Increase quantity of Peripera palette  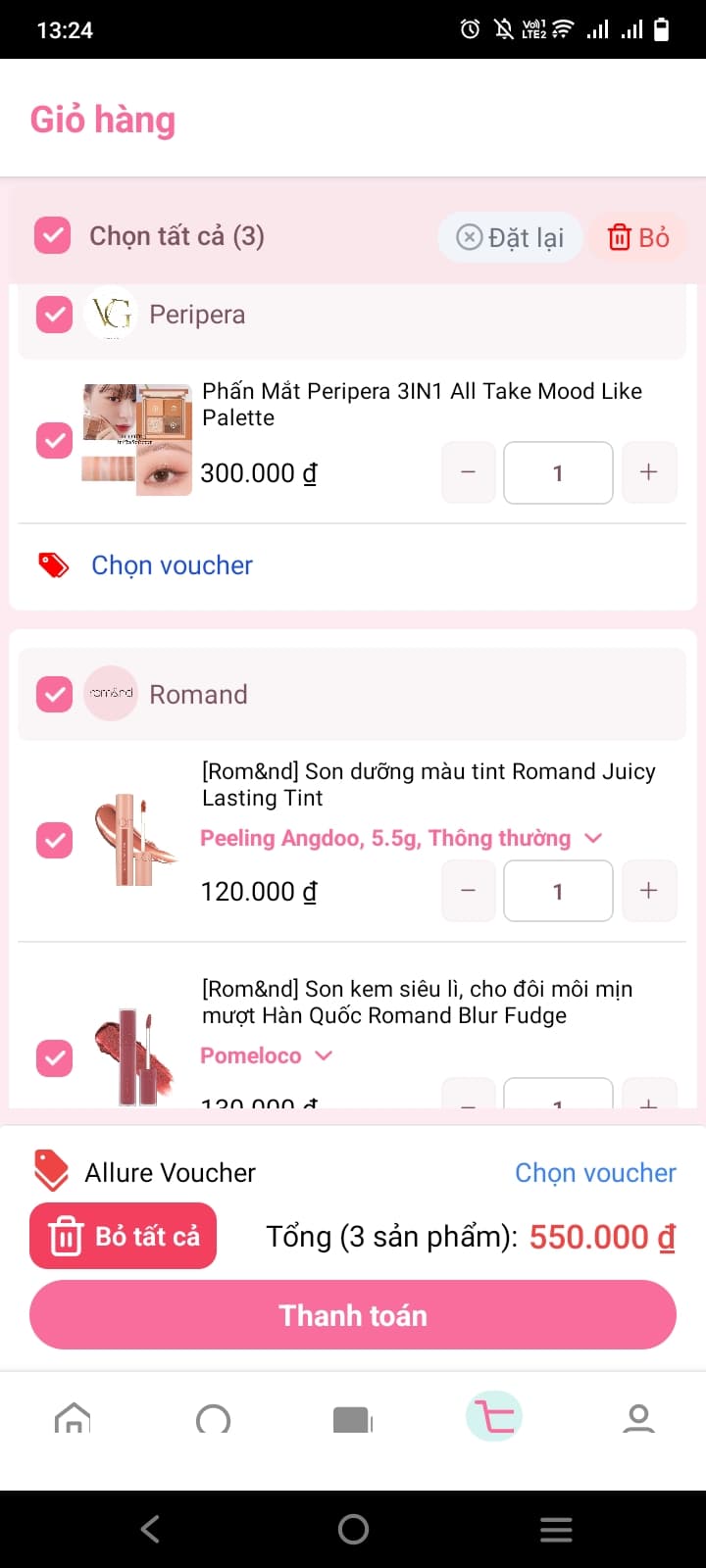click(648, 472)
